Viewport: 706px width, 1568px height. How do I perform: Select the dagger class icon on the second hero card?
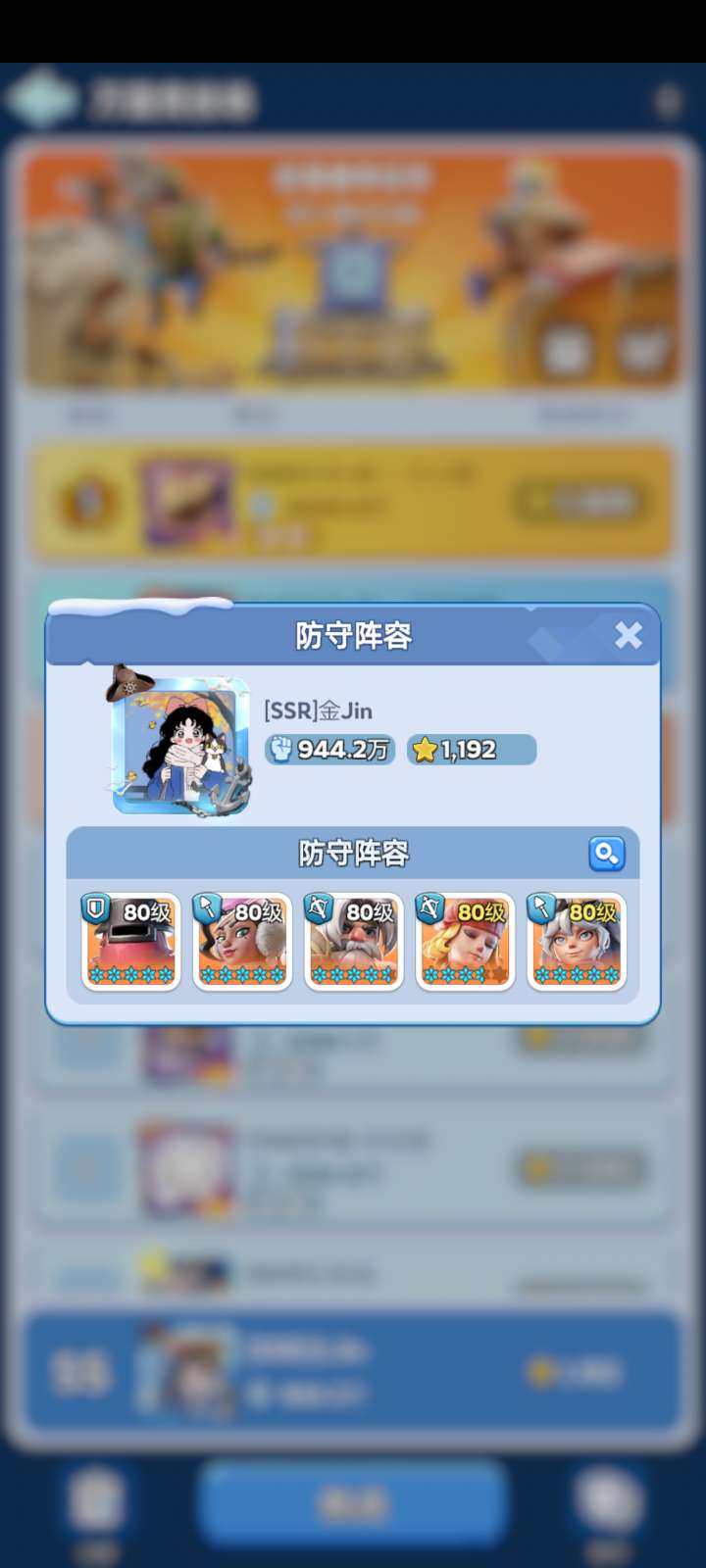click(x=205, y=909)
